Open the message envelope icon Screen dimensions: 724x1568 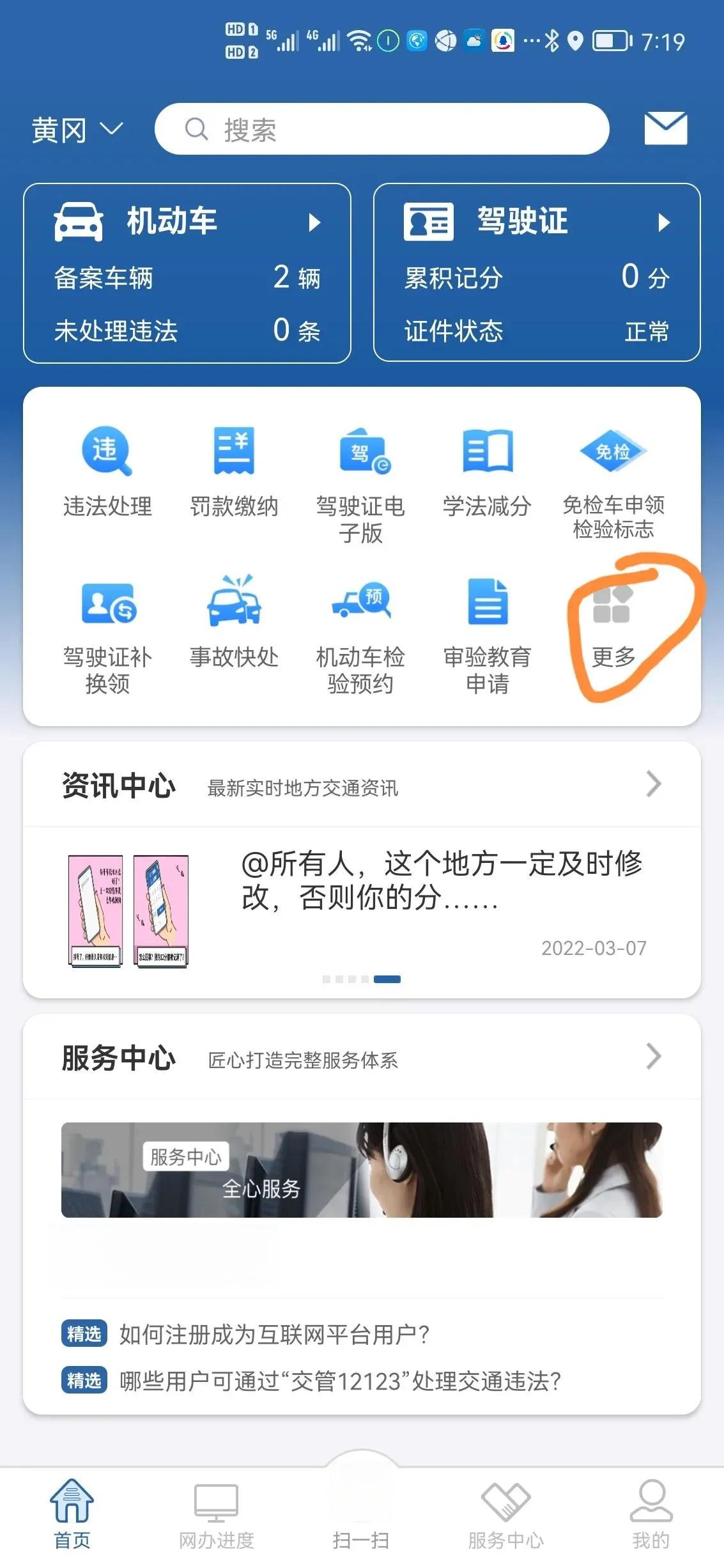pos(665,128)
